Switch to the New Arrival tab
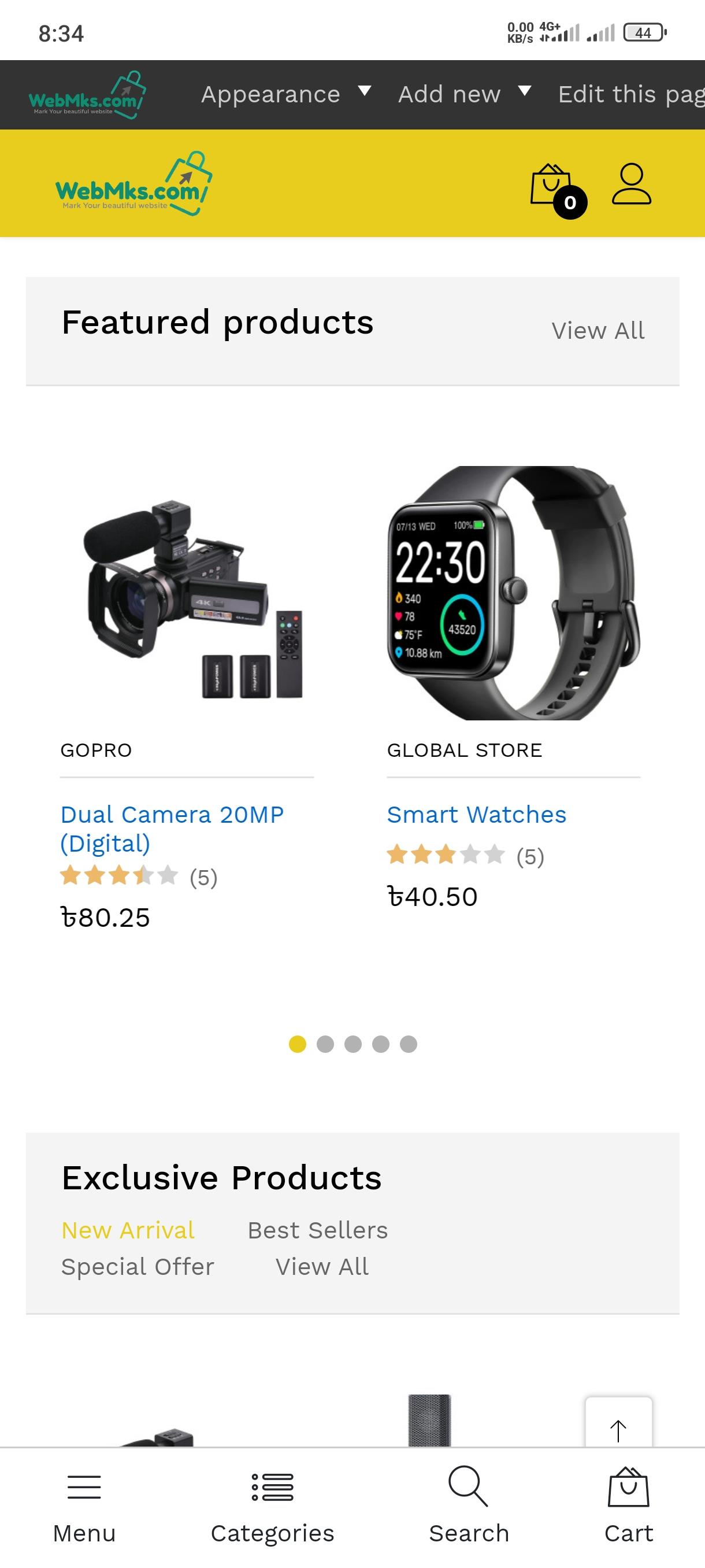 click(x=128, y=1230)
